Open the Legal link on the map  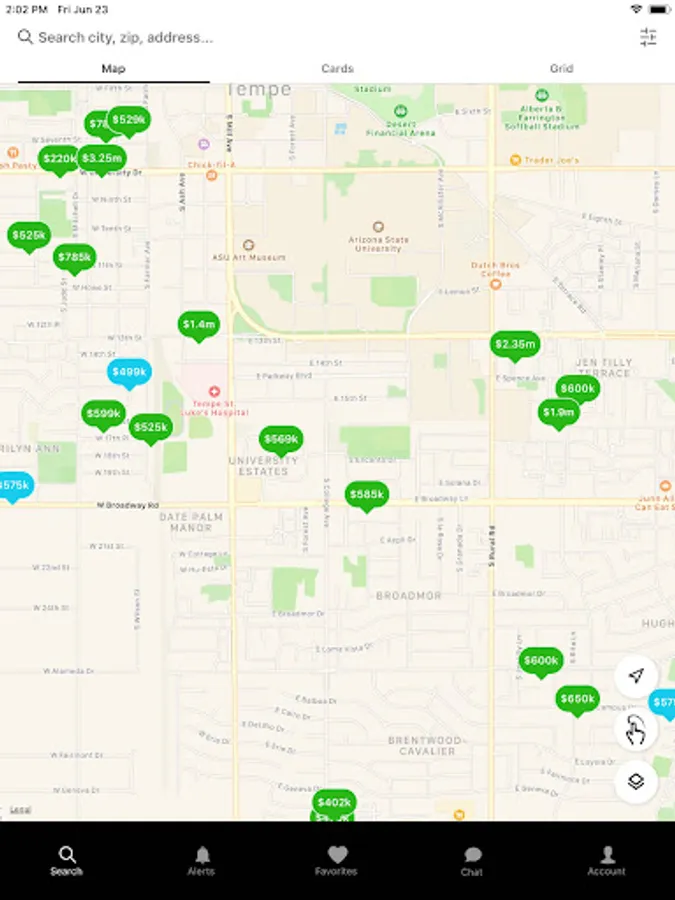point(20,809)
